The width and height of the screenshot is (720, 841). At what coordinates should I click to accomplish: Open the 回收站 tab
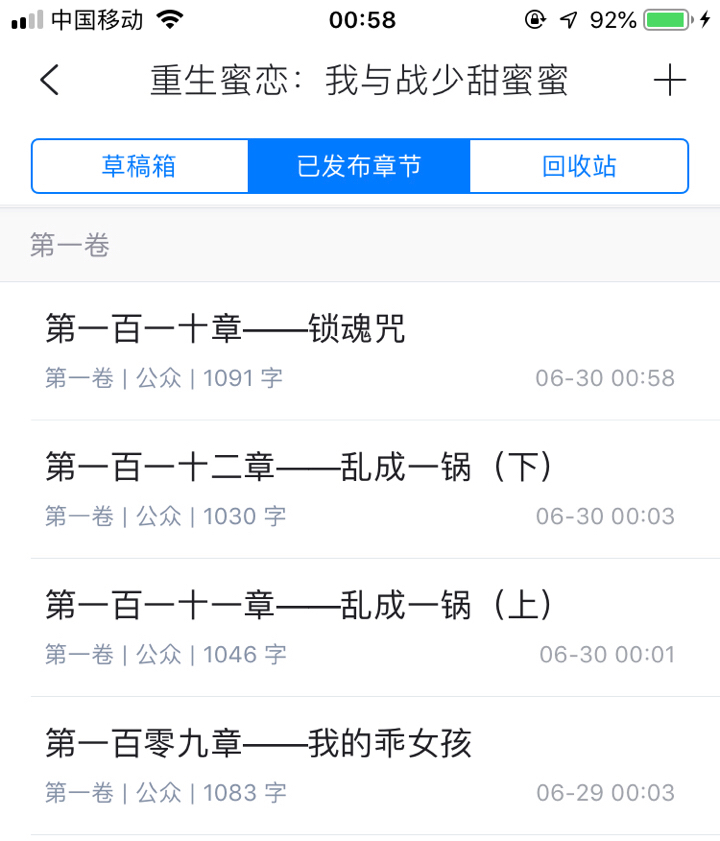coord(579,166)
